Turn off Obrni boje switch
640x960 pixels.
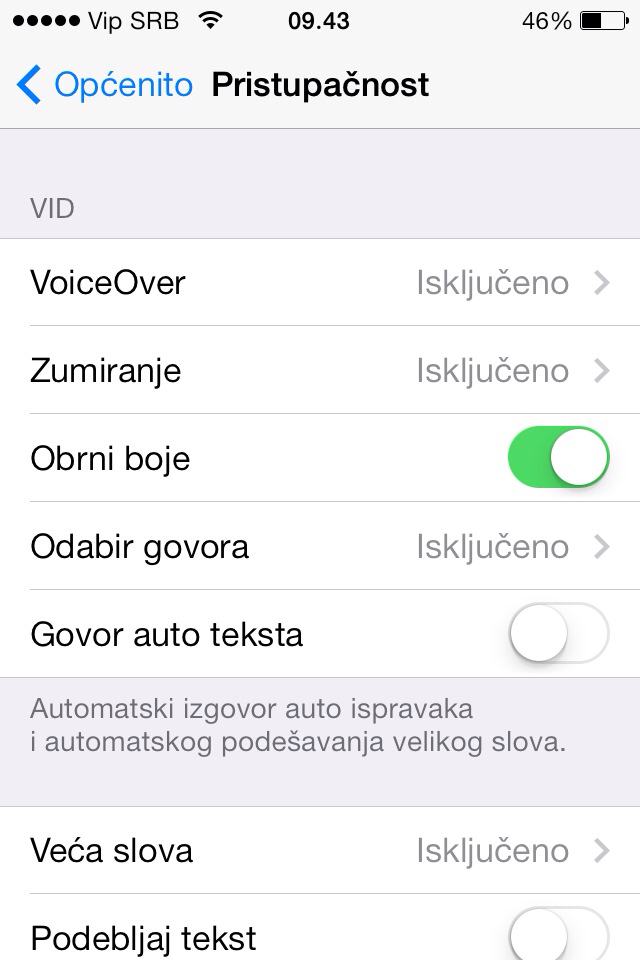click(559, 459)
